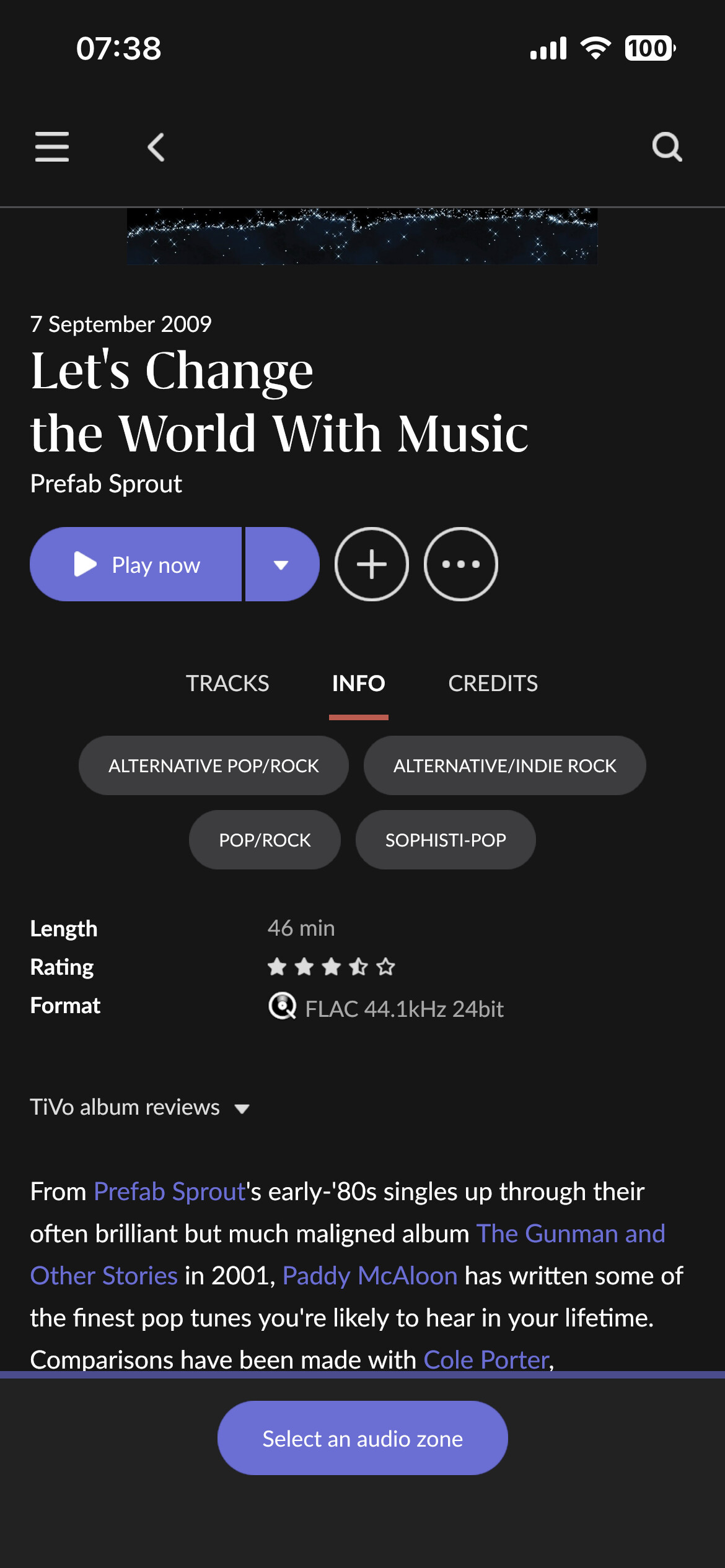Open the Pop/Rock genre chip
Viewport: 725px width, 1568px height.
265,840
